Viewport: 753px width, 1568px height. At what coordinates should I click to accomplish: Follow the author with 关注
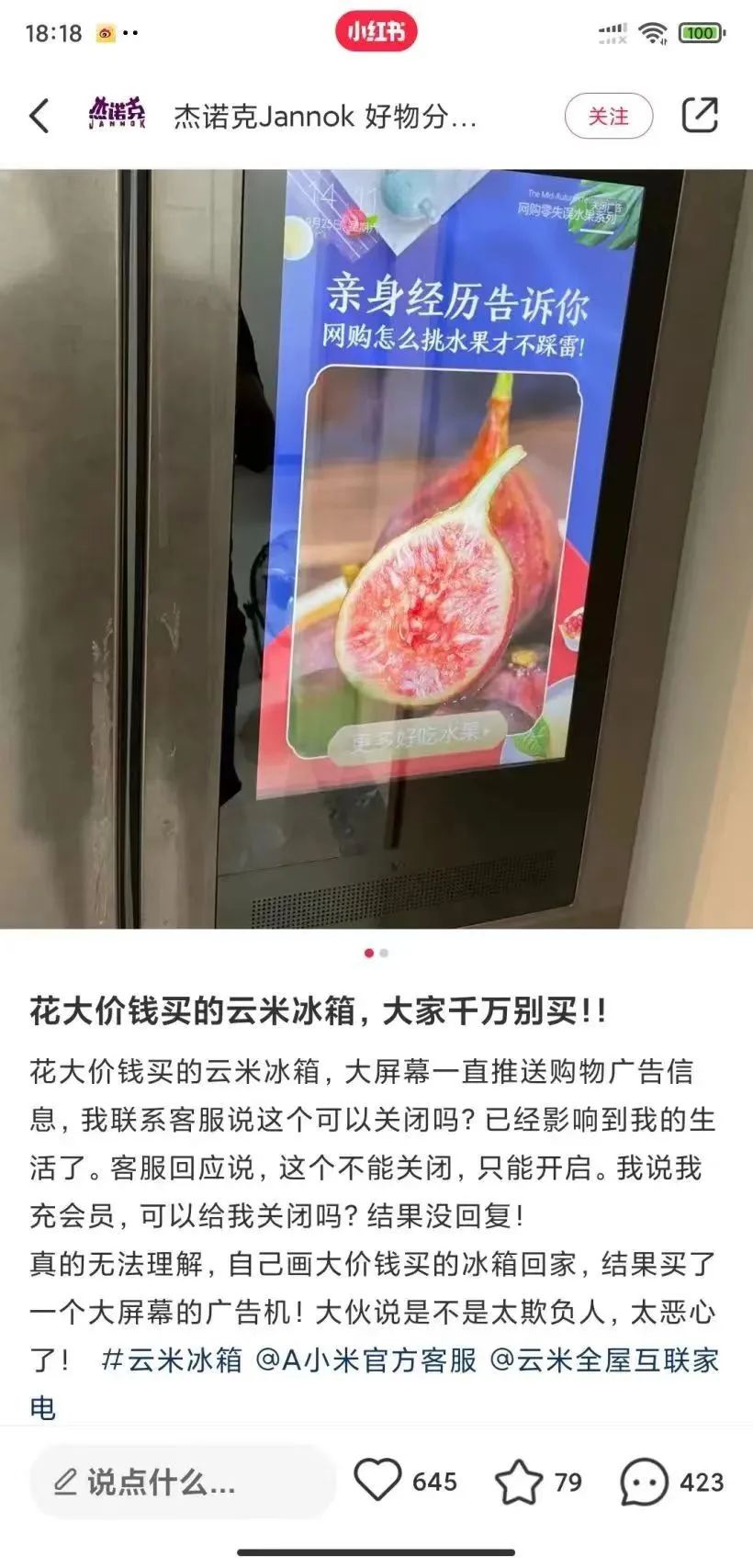pos(608,117)
